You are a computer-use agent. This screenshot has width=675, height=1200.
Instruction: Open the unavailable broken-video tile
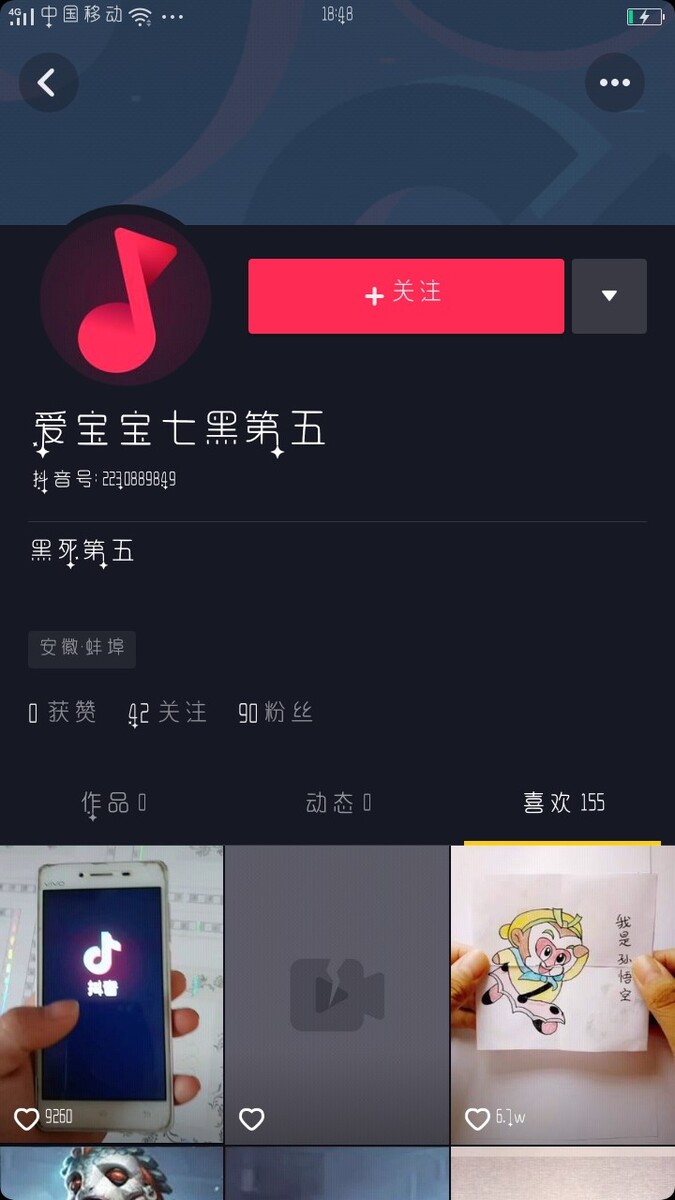(337, 993)
